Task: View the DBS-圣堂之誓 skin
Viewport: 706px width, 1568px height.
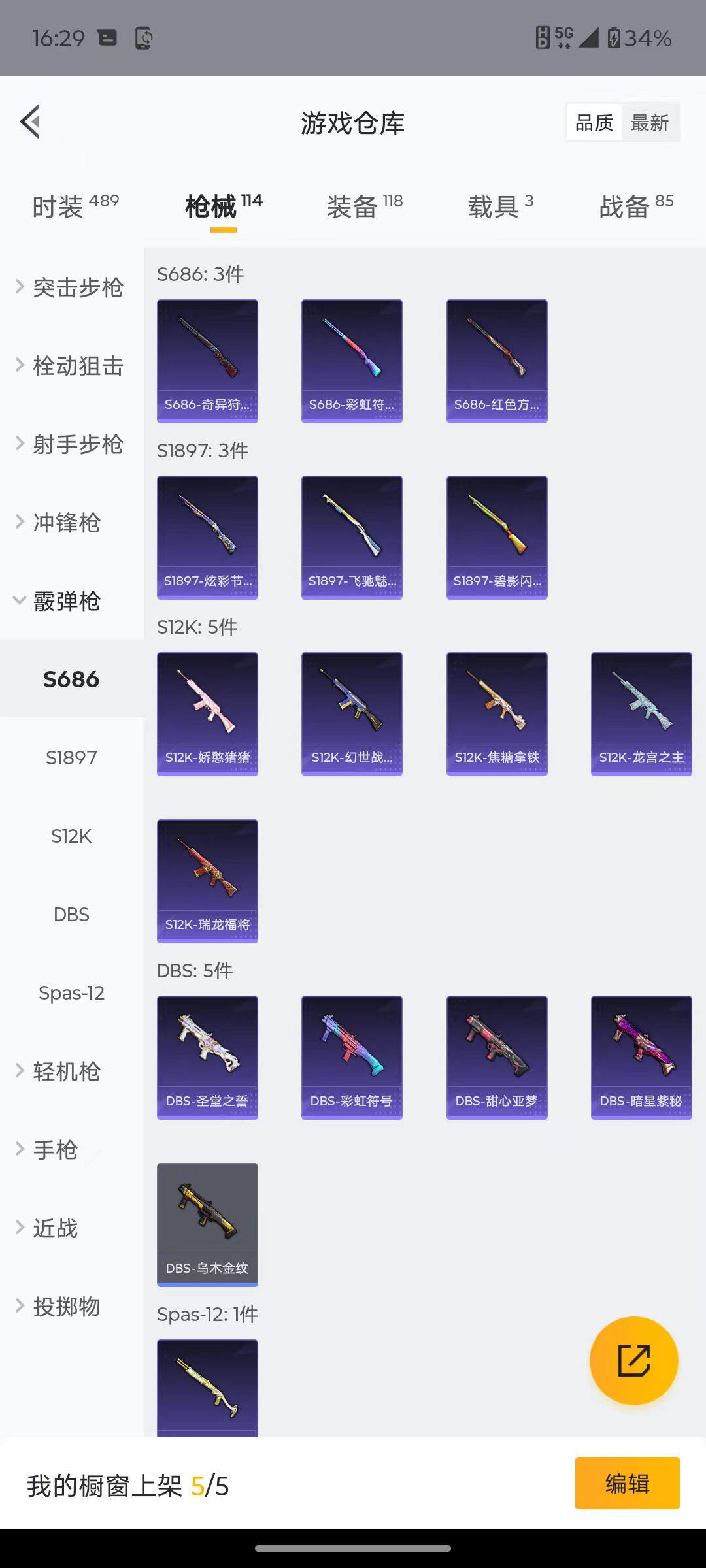Action: (x=207, y=1057)
